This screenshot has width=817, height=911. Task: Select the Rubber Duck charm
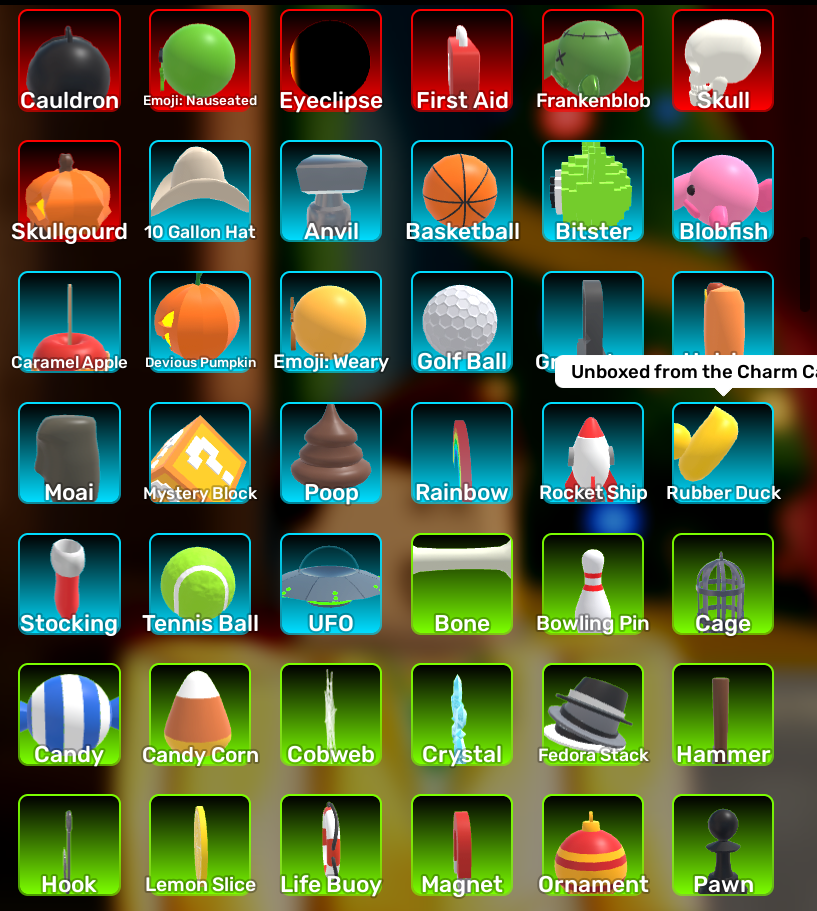[723, 453]
